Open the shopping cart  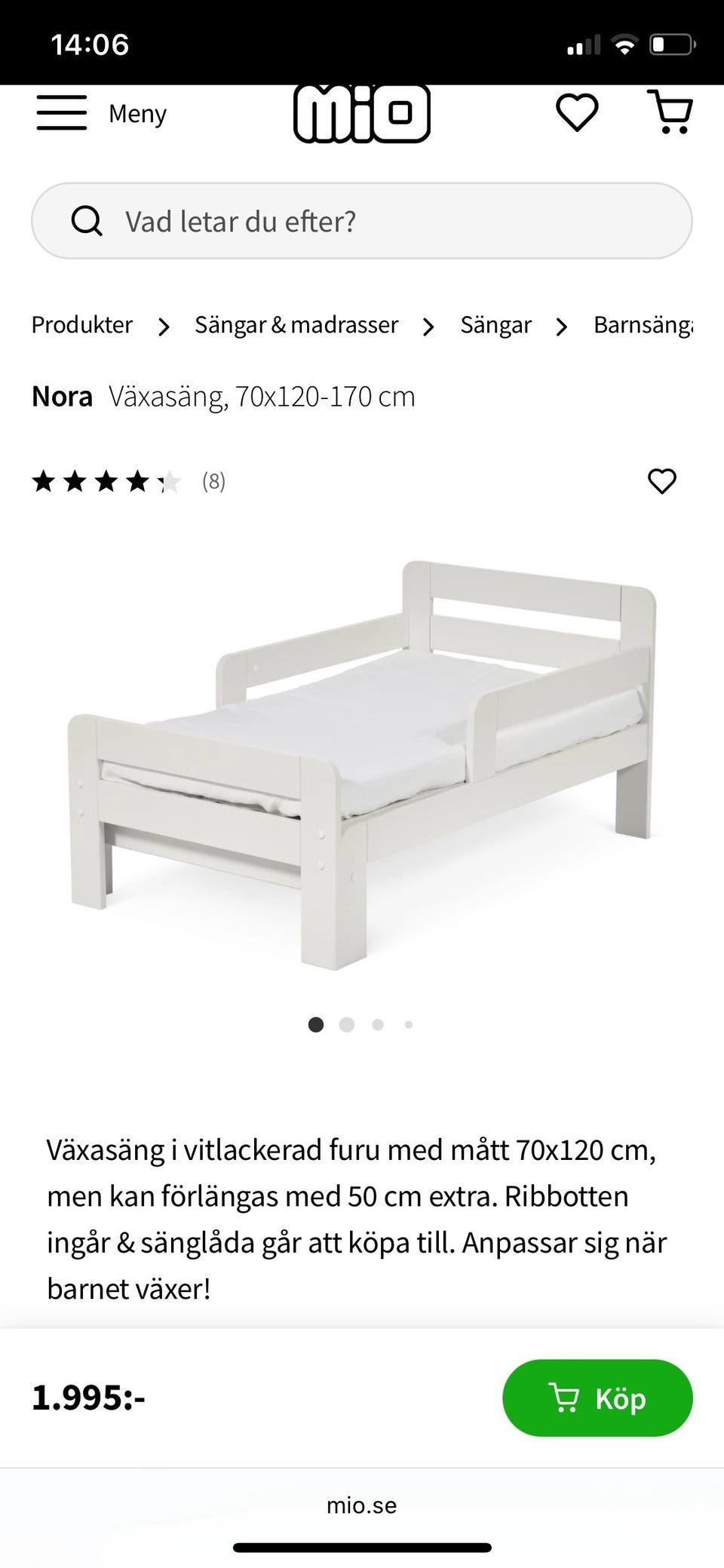(670, 113)
